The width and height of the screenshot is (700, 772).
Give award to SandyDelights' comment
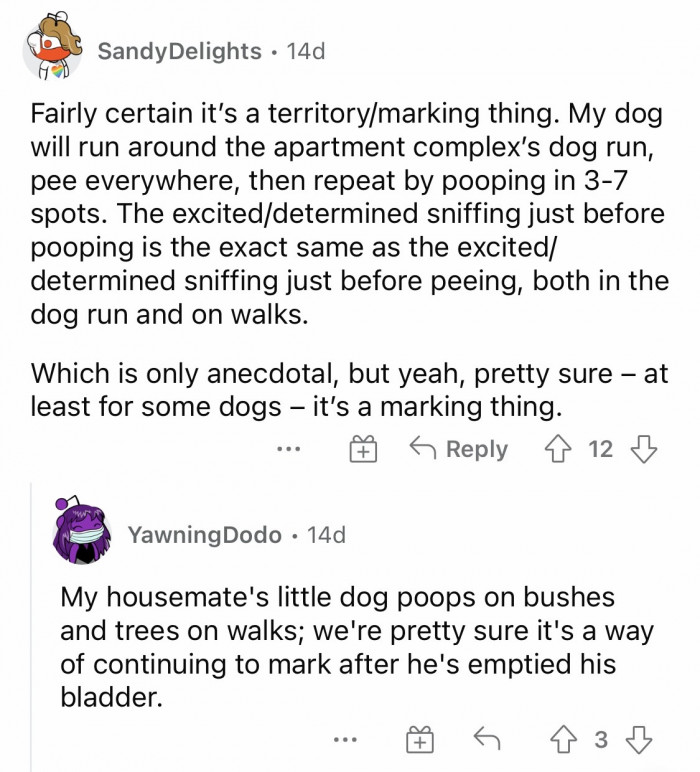[363, 450]
